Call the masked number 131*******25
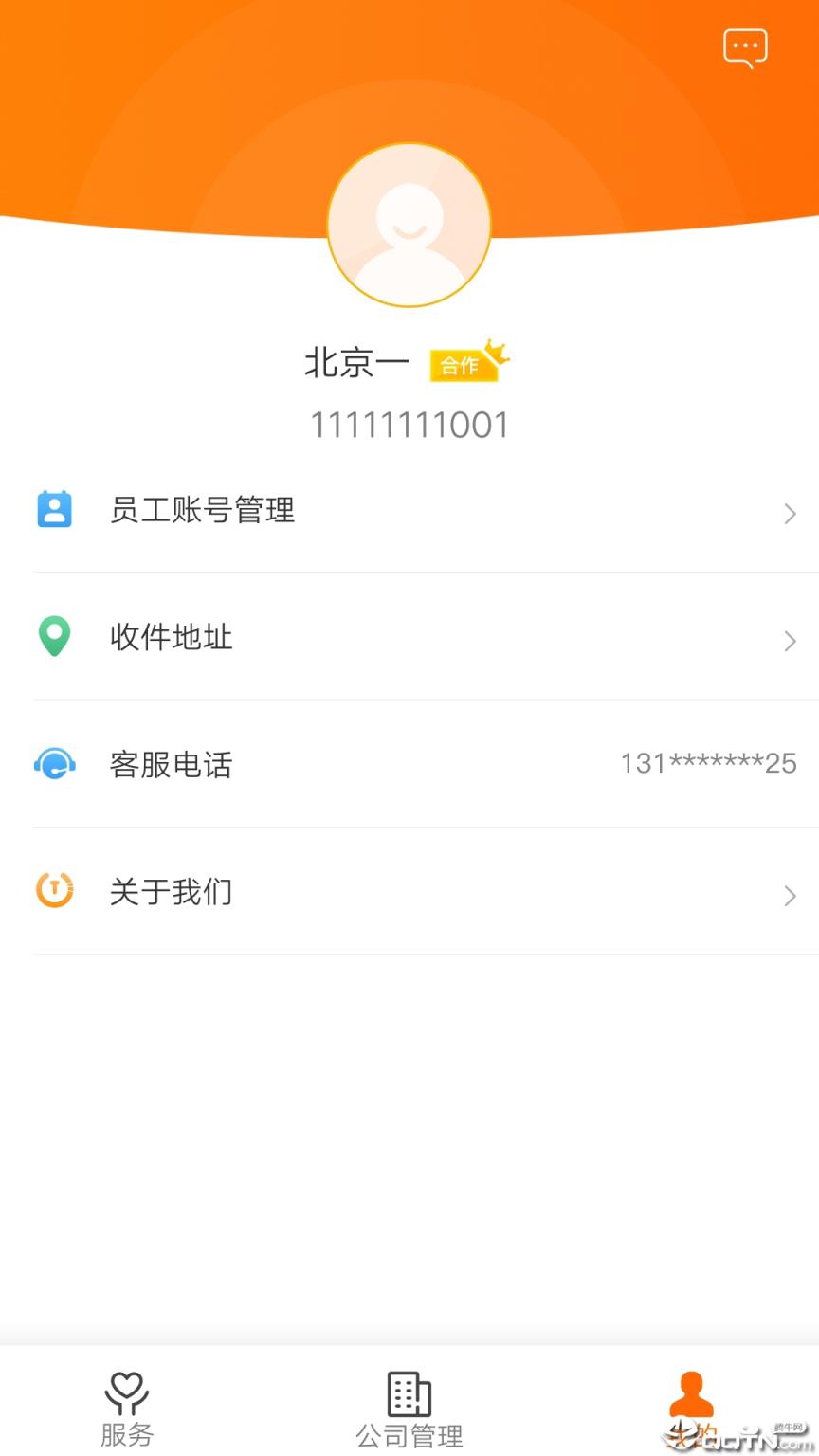 [x=707, y=764]
